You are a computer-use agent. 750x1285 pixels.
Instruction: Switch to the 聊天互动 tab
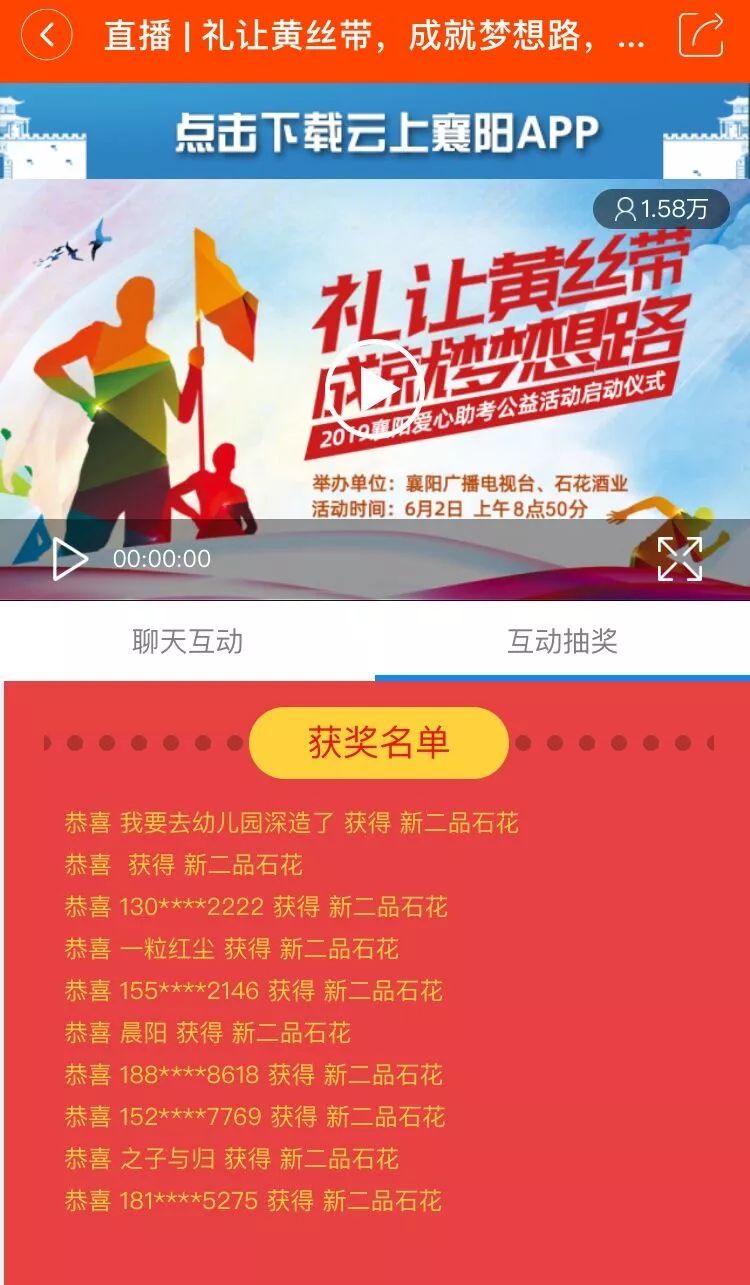coord(187,642)
